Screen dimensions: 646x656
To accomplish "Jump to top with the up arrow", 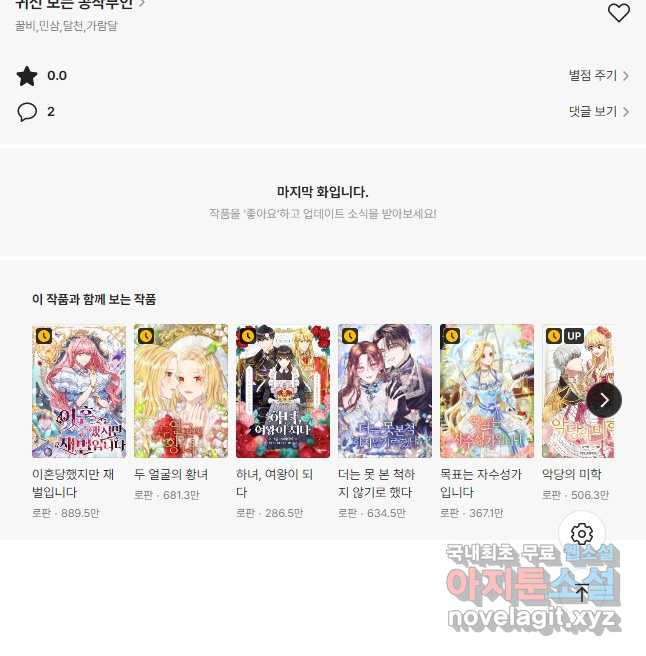I will pos(582,592).
